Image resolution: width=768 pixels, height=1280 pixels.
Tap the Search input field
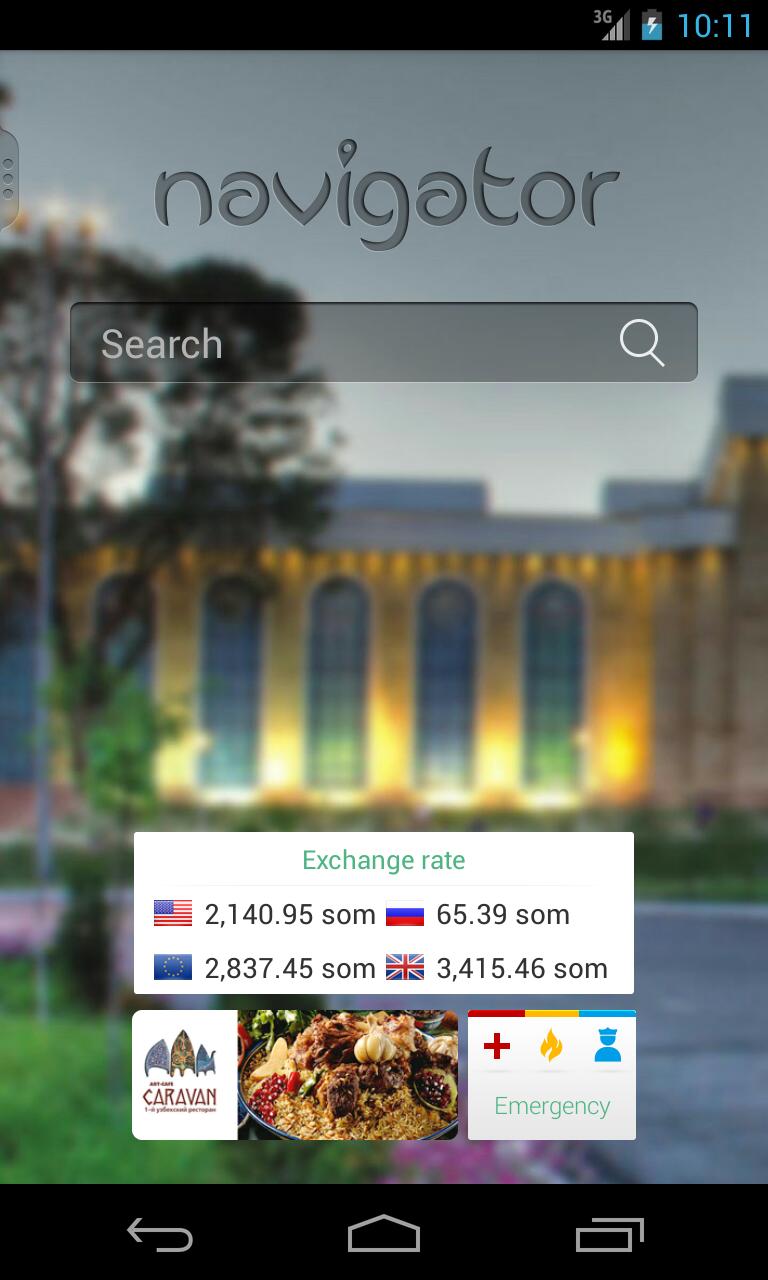[x=340, y=343]
